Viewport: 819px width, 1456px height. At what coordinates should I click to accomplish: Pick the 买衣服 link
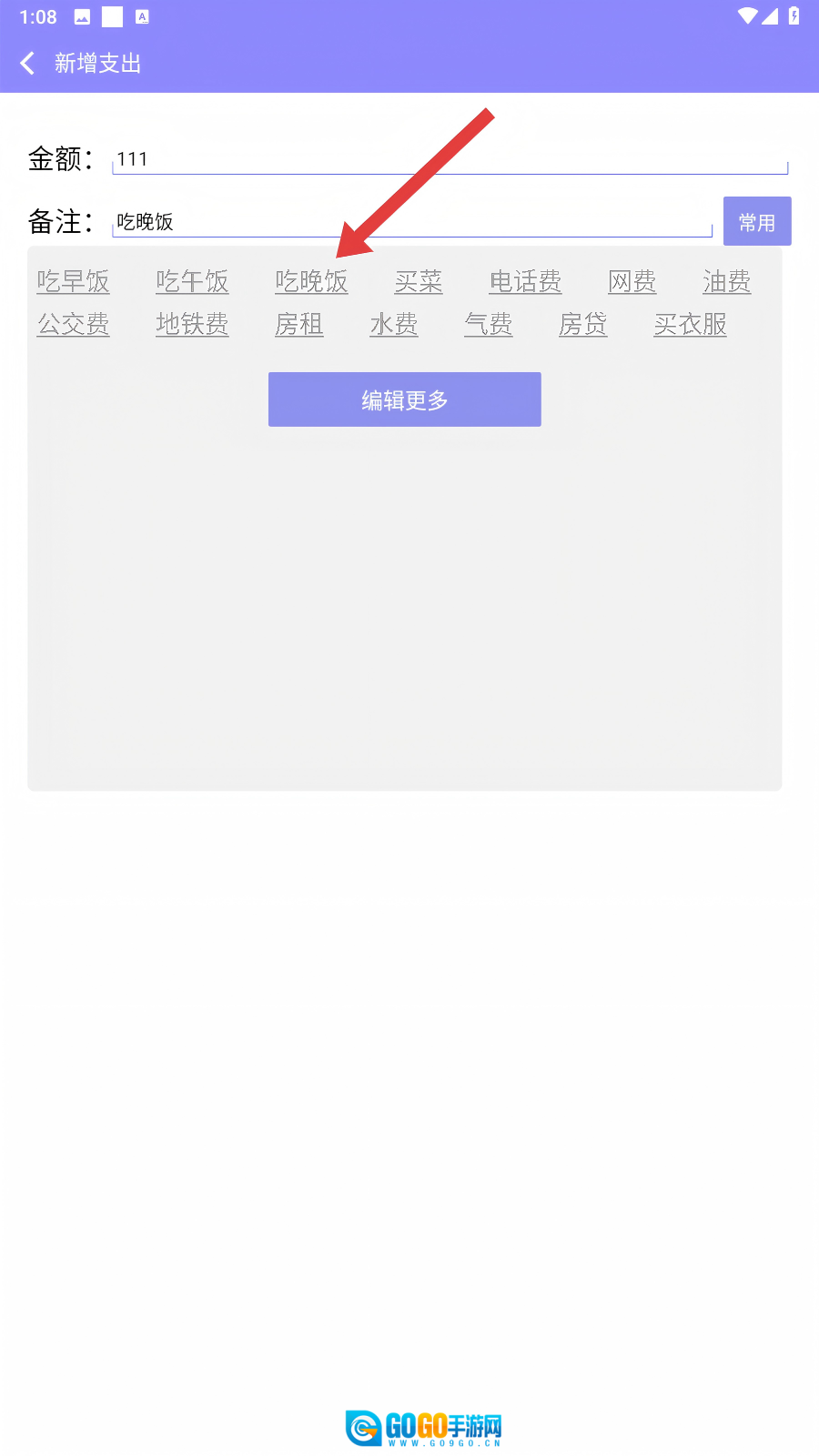[x=690, y=324]
